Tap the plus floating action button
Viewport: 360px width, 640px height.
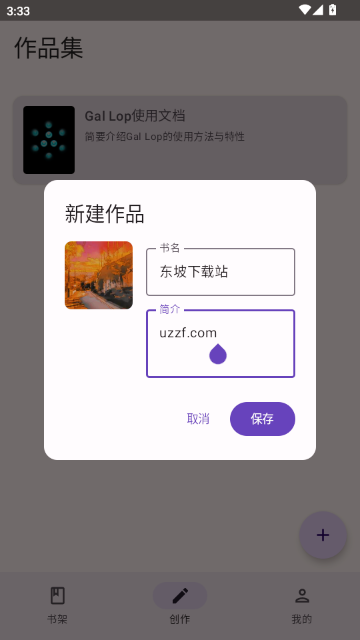coord(323,535)
